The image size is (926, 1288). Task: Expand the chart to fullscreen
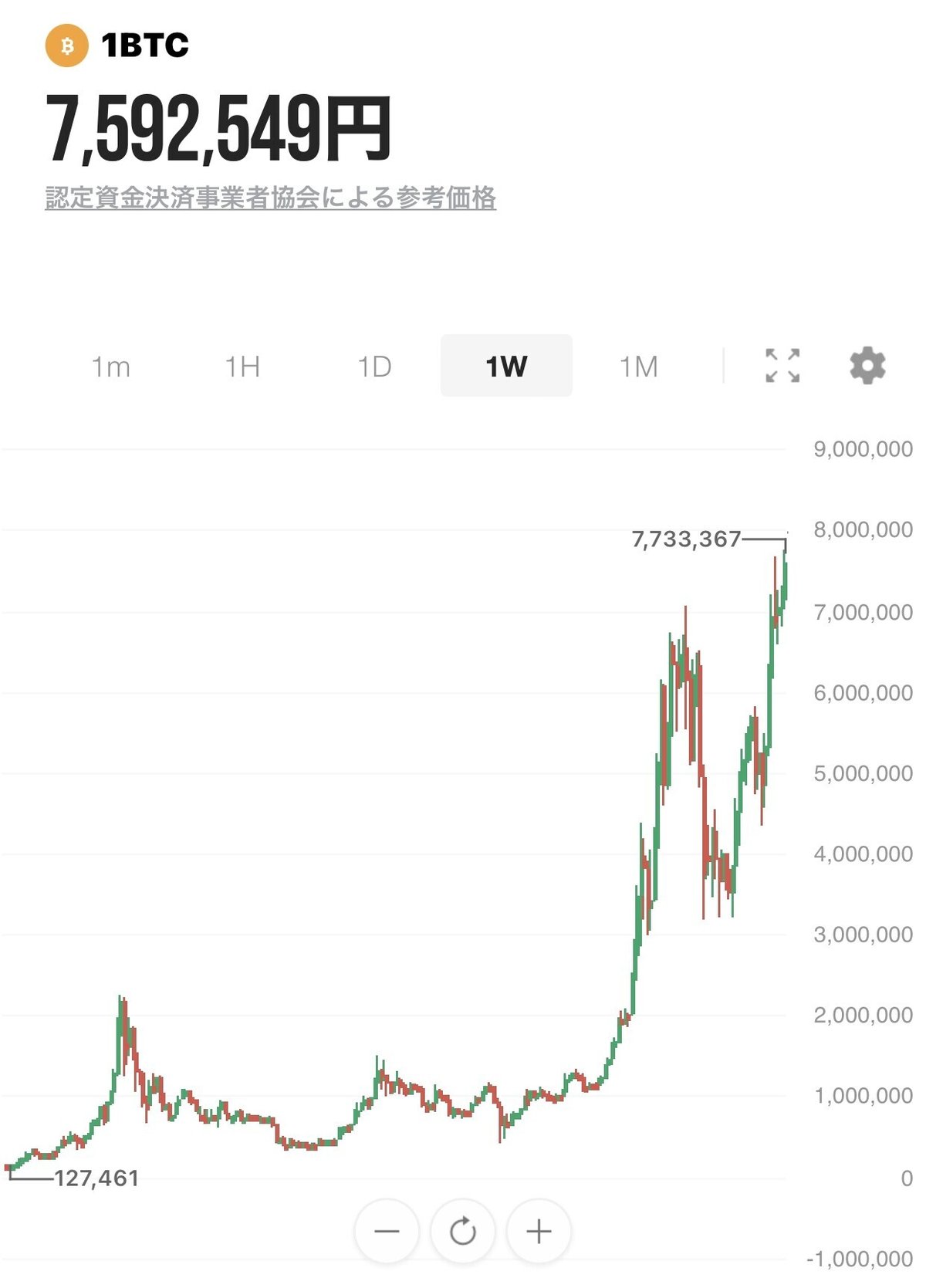pyautogui.click(x=782, y=366)
